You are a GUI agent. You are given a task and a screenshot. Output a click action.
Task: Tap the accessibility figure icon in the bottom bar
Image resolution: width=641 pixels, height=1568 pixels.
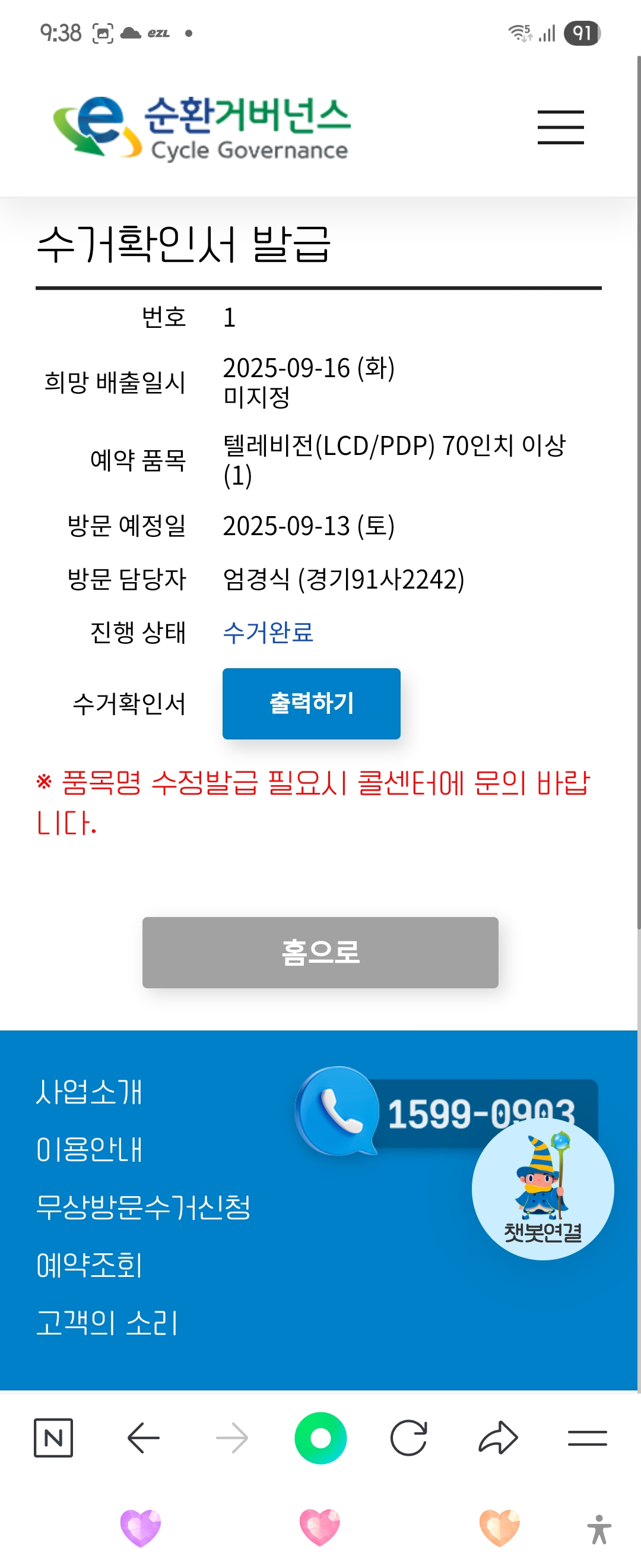click(x=599, y=1528)
